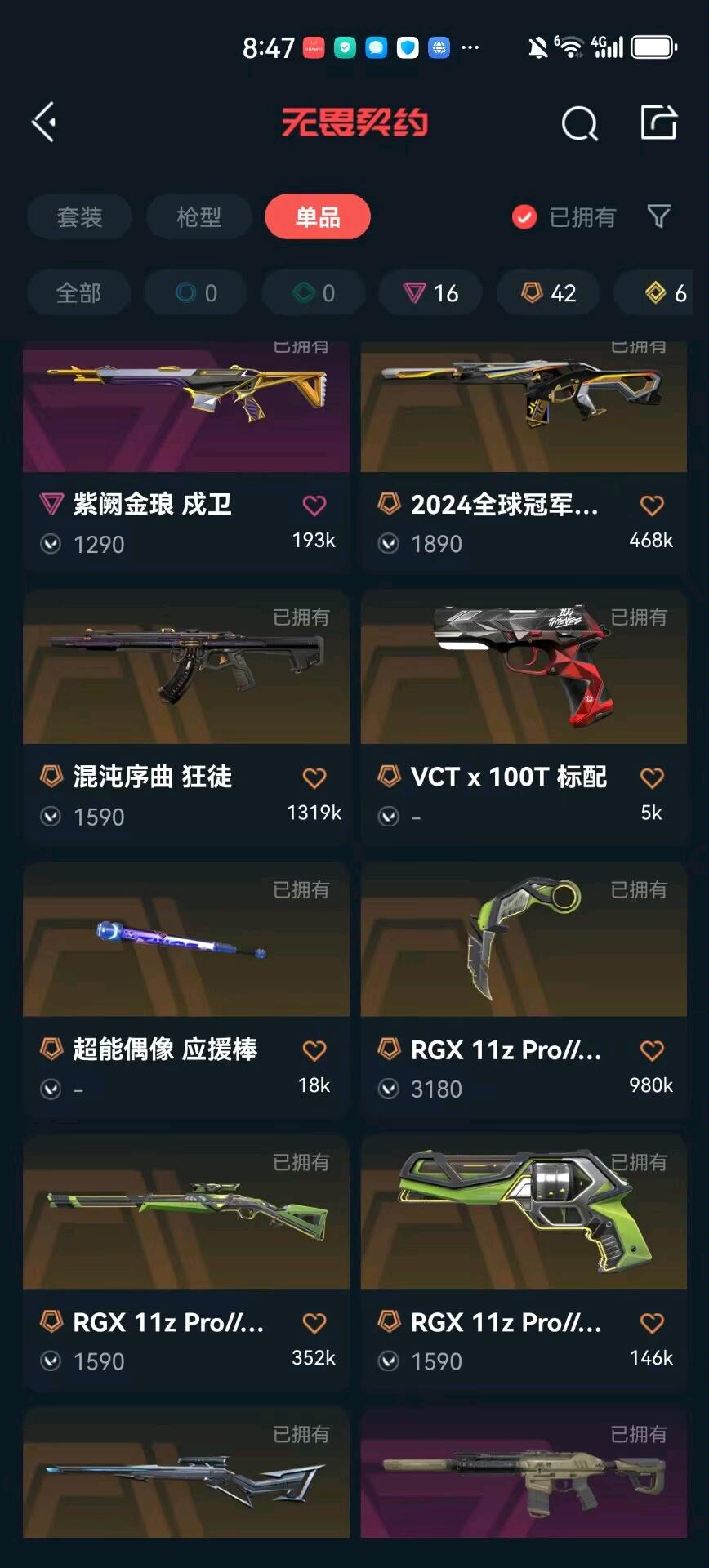Select the 全部 rarity chip

pos(78,293)
